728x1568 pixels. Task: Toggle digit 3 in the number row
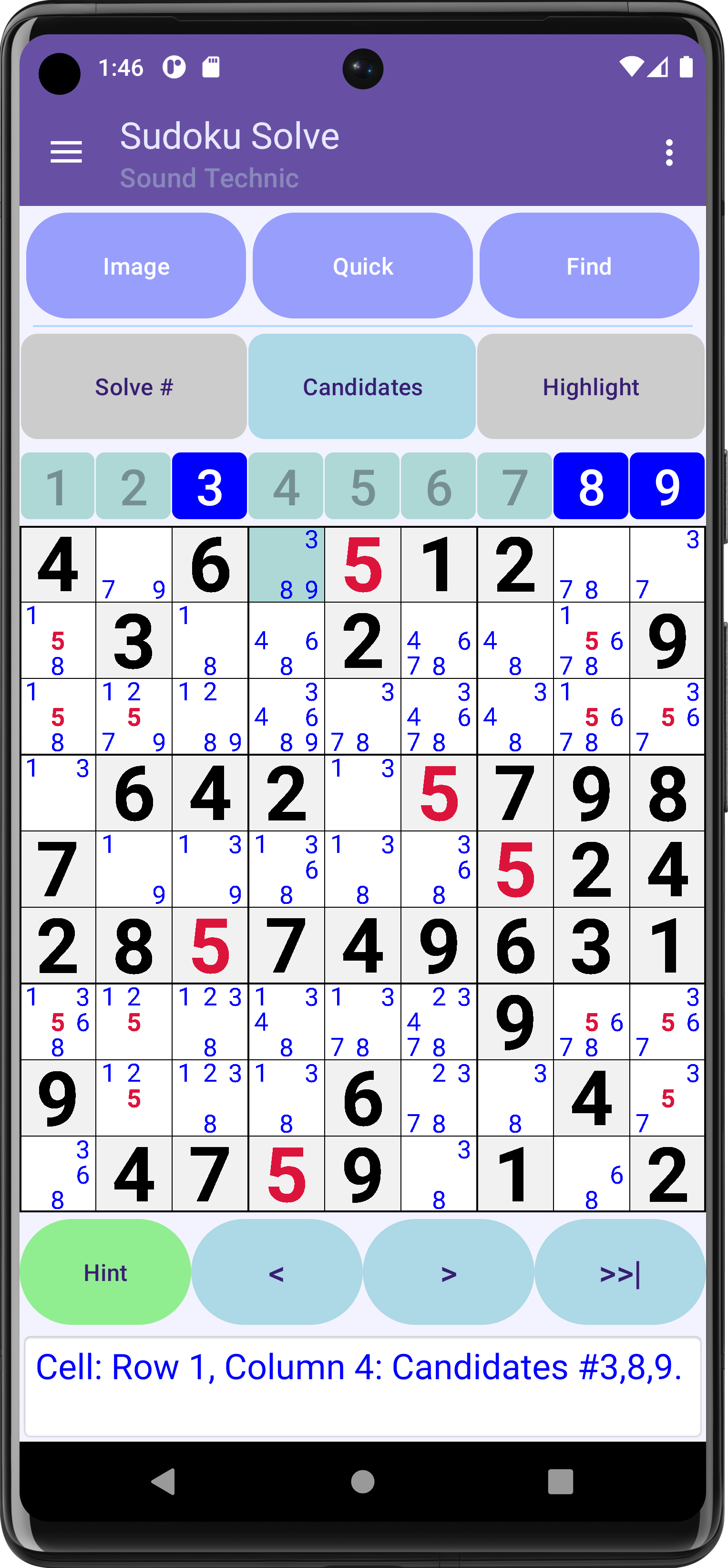coord(209,486)
